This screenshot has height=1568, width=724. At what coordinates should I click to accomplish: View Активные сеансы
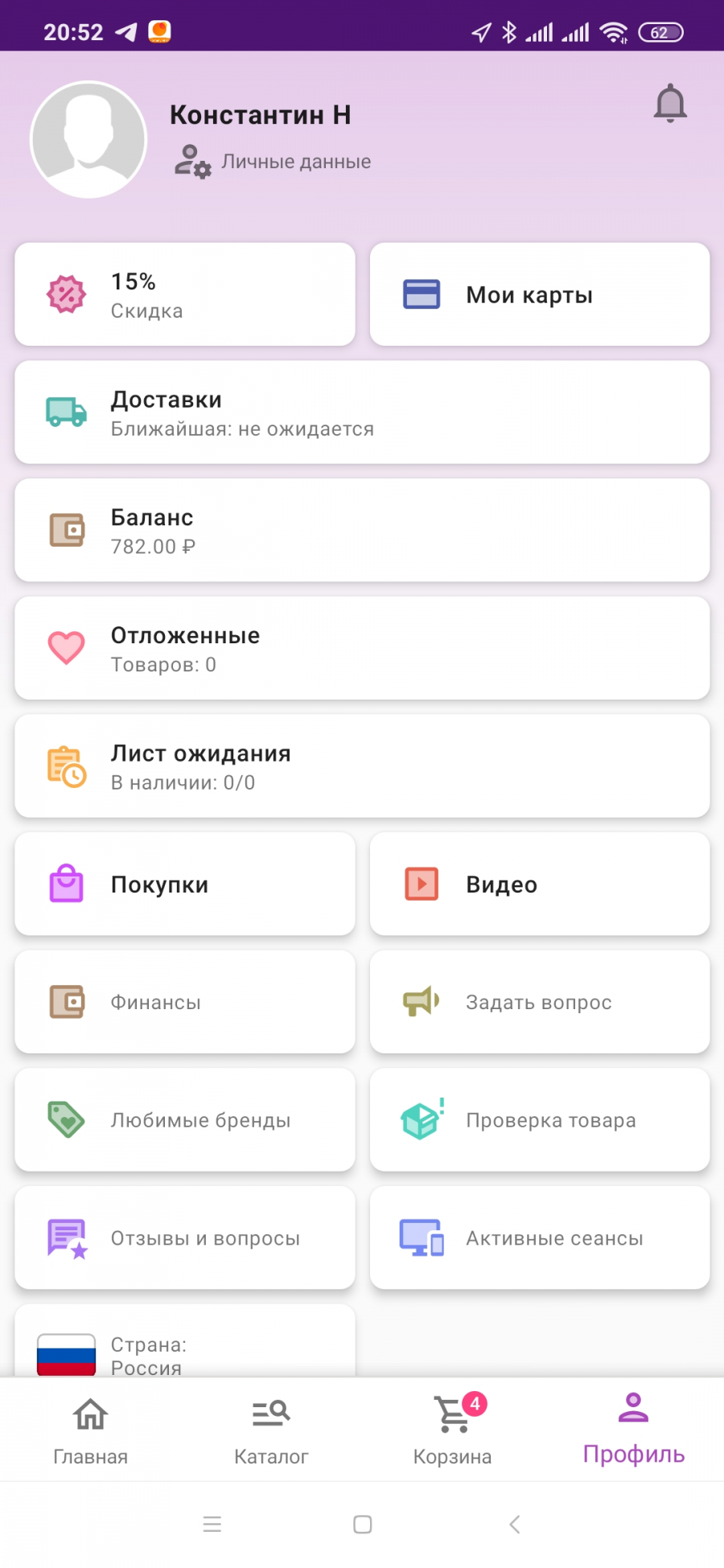[540, 1238]
